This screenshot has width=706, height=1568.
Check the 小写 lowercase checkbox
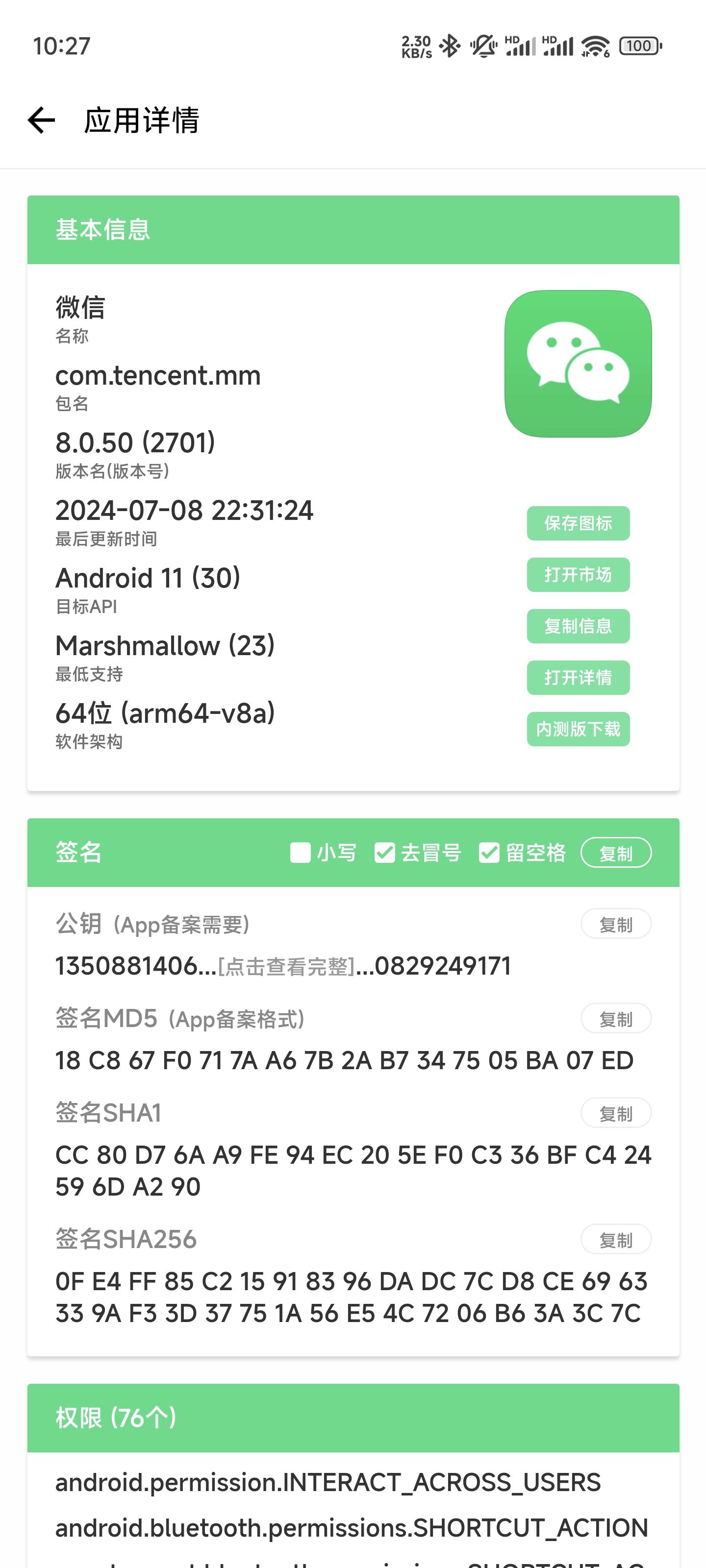tap(301, 852)
